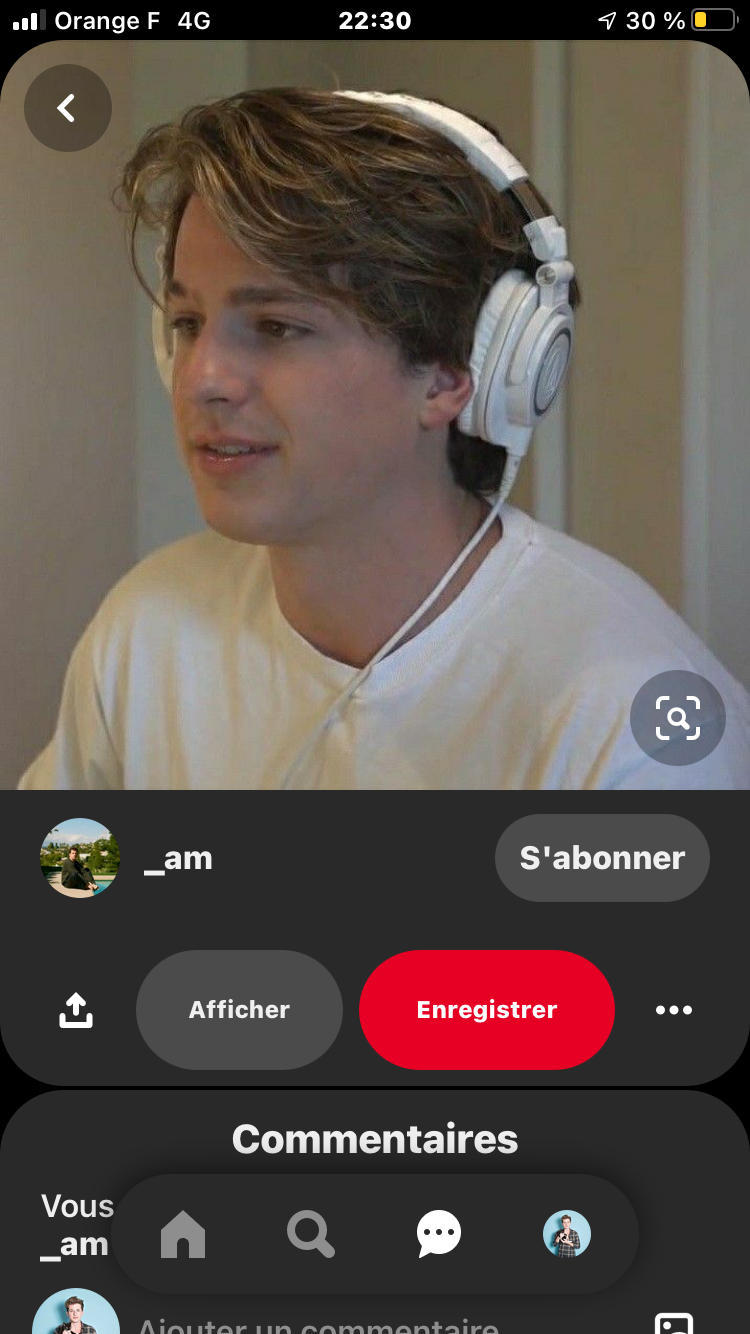750x1334 pixels.
Task: Switch to the Home tab
Action: click(183, 1235)
